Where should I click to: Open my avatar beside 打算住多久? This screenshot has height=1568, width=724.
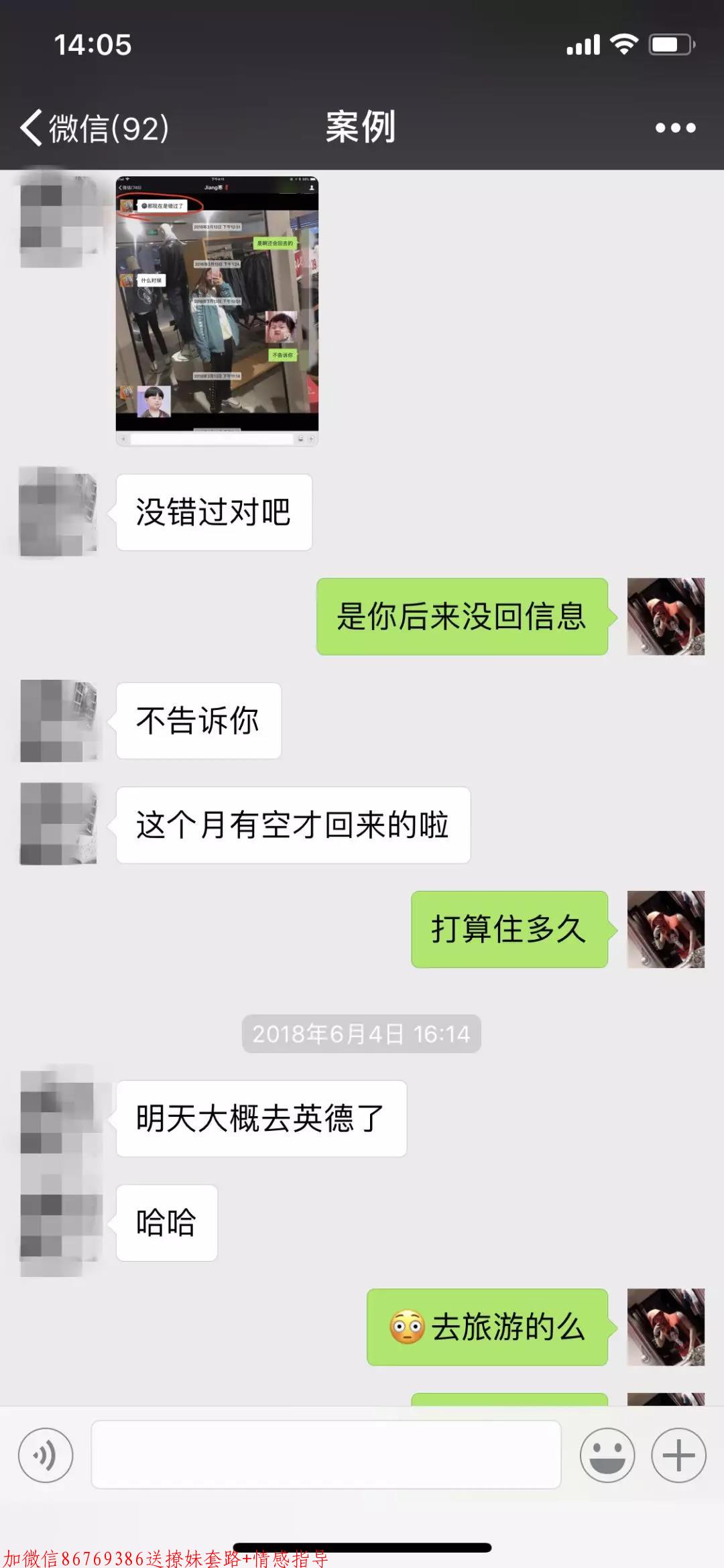(665, 929)
